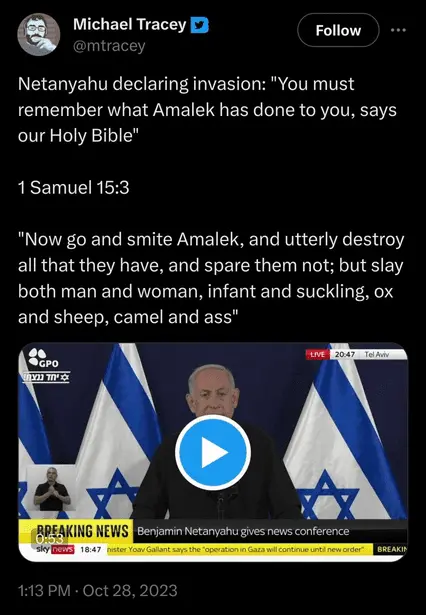Play the Netanyahu news conference video

[213, 452]
